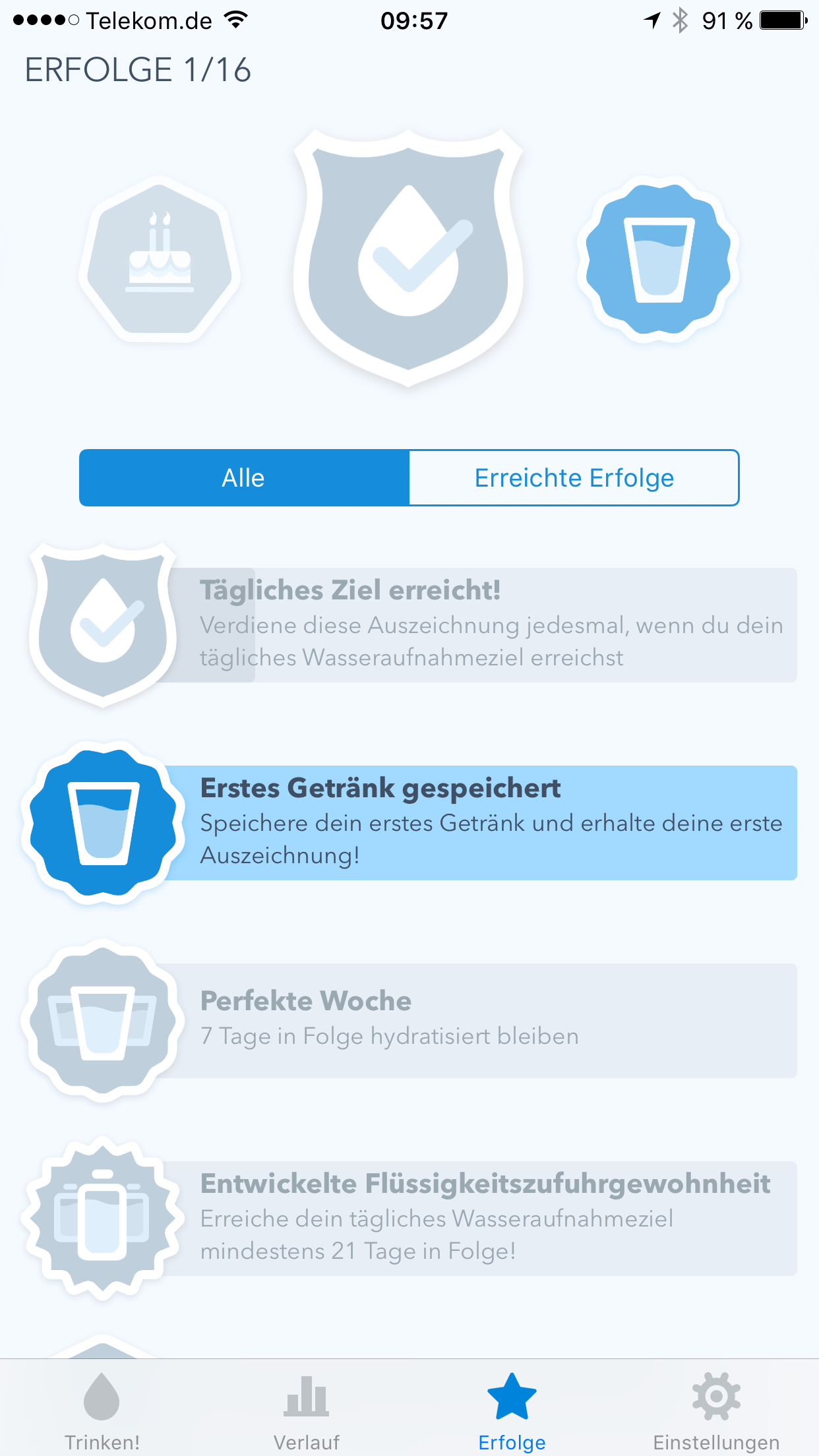
Task: Show only Erreichte Erfolge
Action: 574,478
